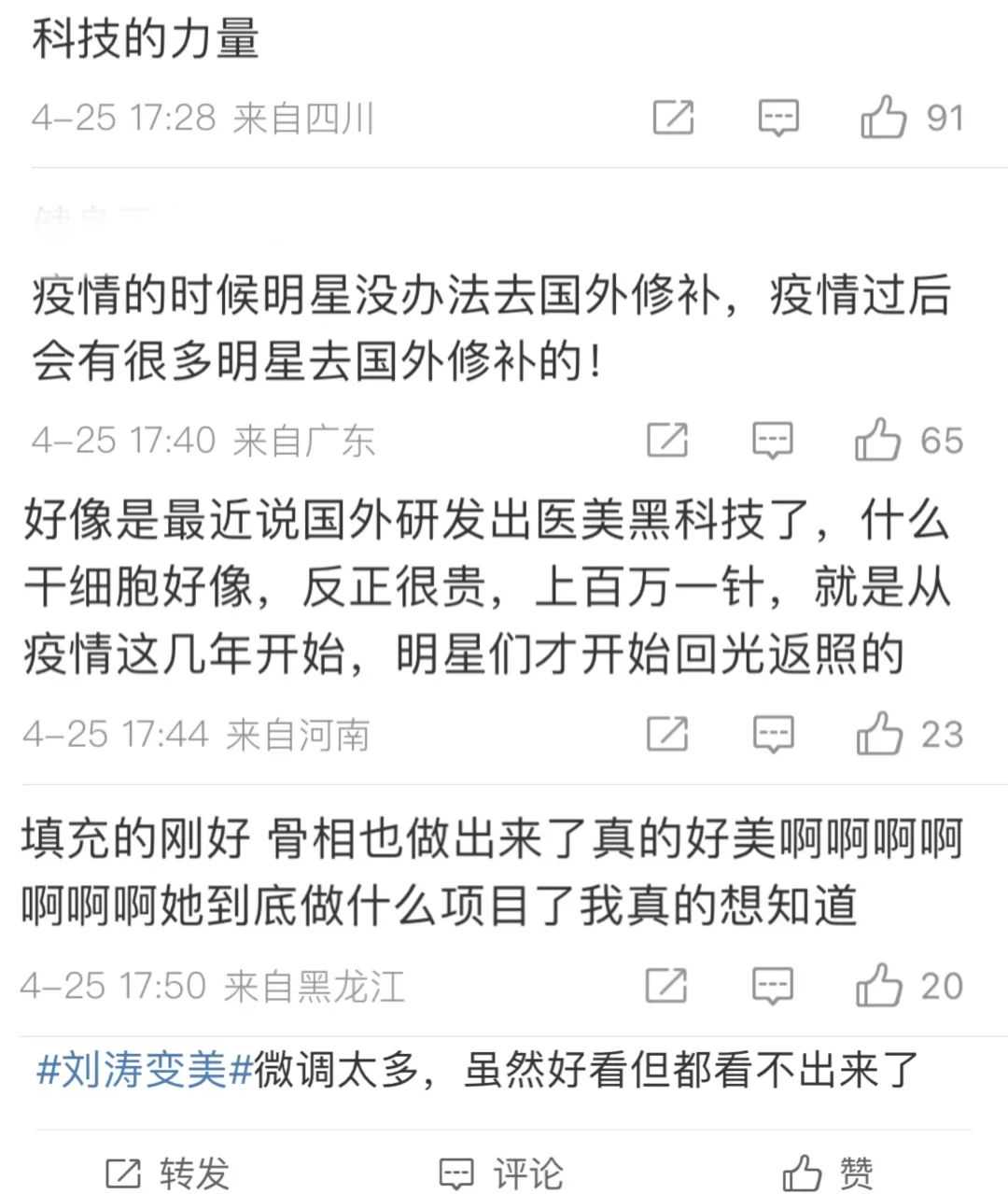Viewport: 1008px width, 1194px height.
Task: Like the 河南 comment with 23 likes
Action: pyautogui.click(x=879, y=734)
